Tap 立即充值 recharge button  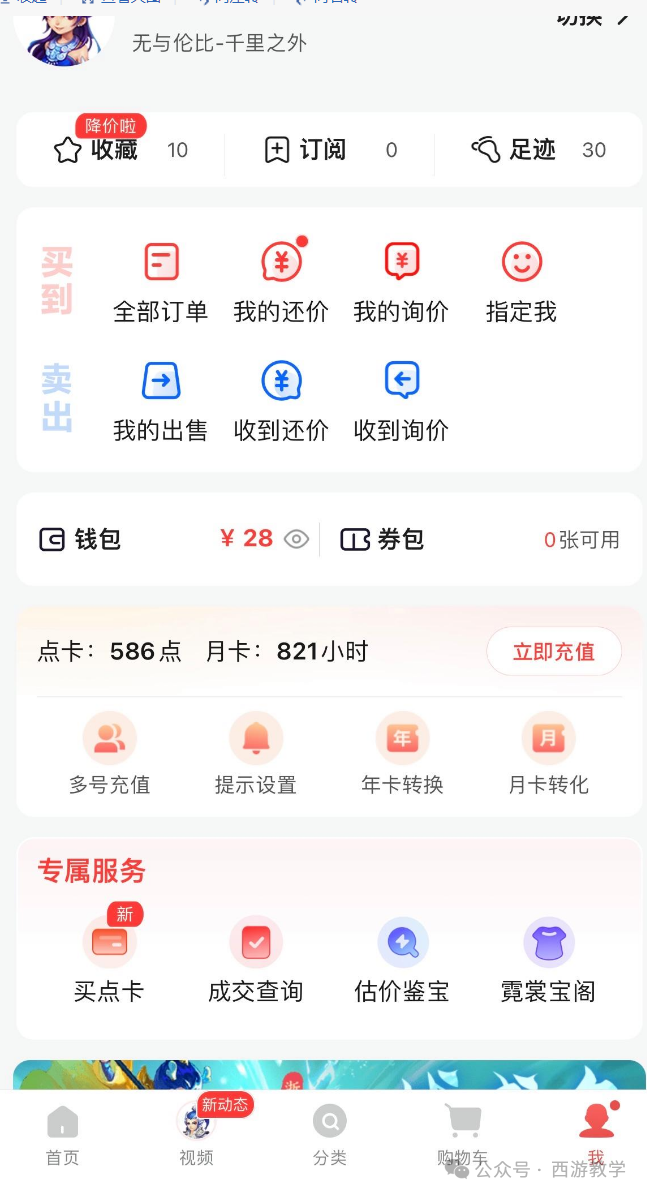point(553,652)
